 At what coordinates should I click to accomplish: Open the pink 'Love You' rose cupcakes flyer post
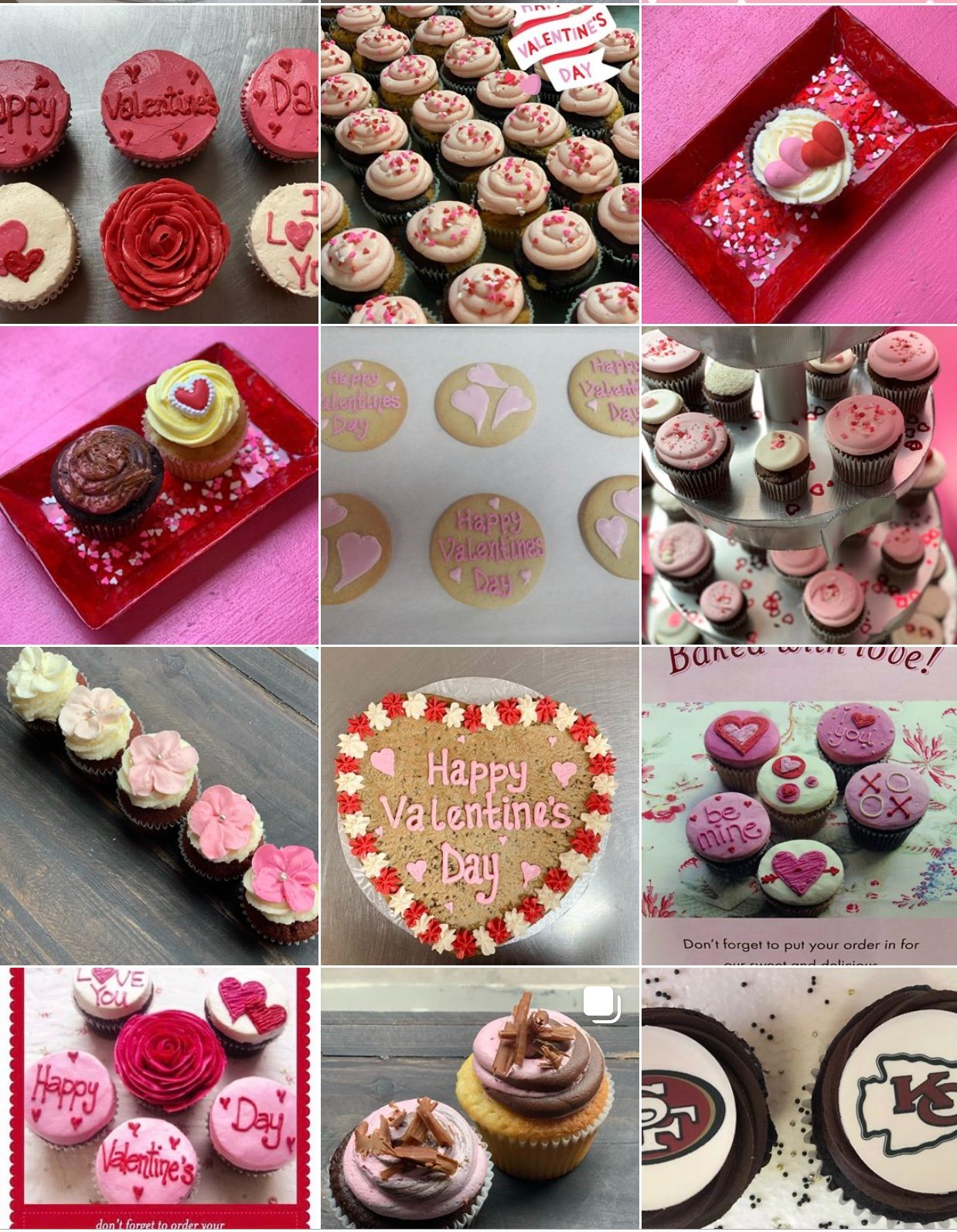(158, 1098)
